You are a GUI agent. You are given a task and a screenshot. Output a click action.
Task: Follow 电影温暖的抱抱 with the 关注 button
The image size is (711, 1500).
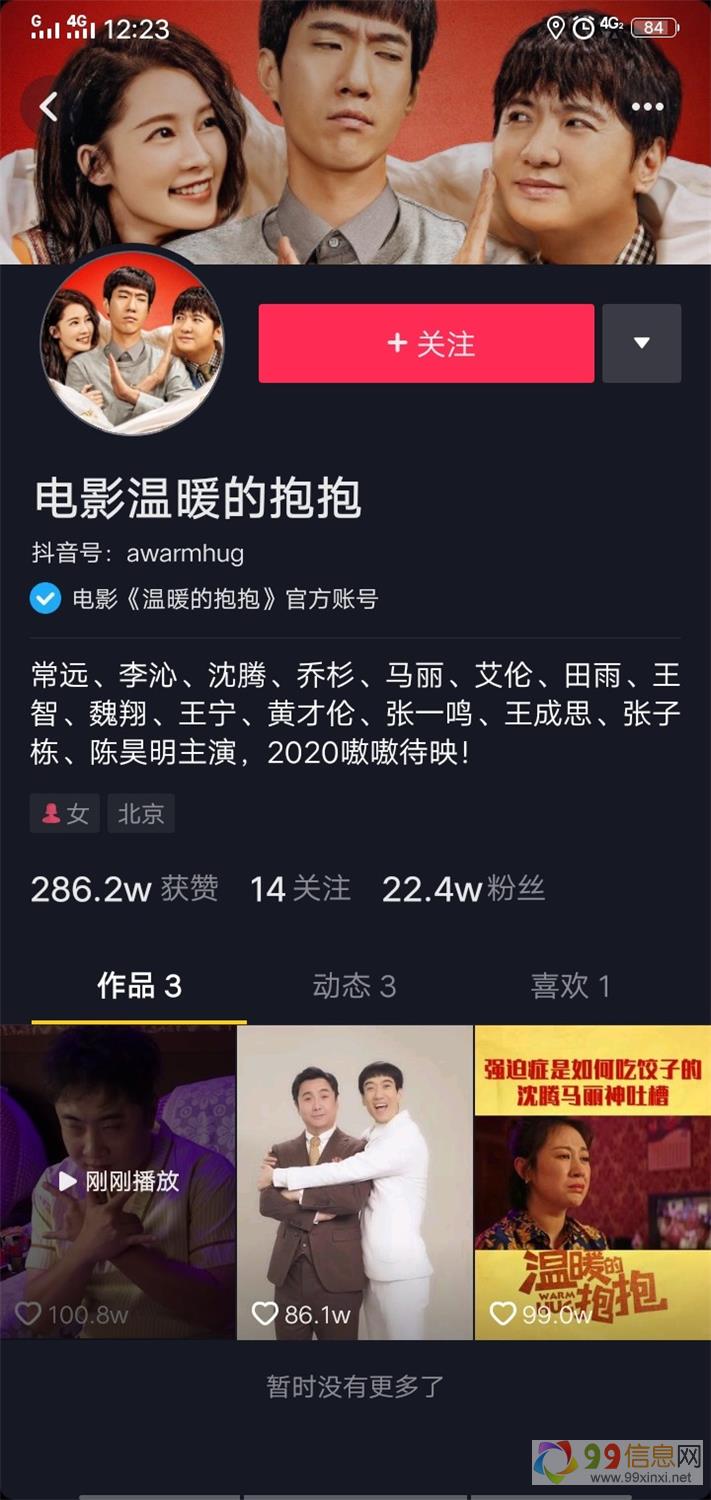tap(426, 343)
